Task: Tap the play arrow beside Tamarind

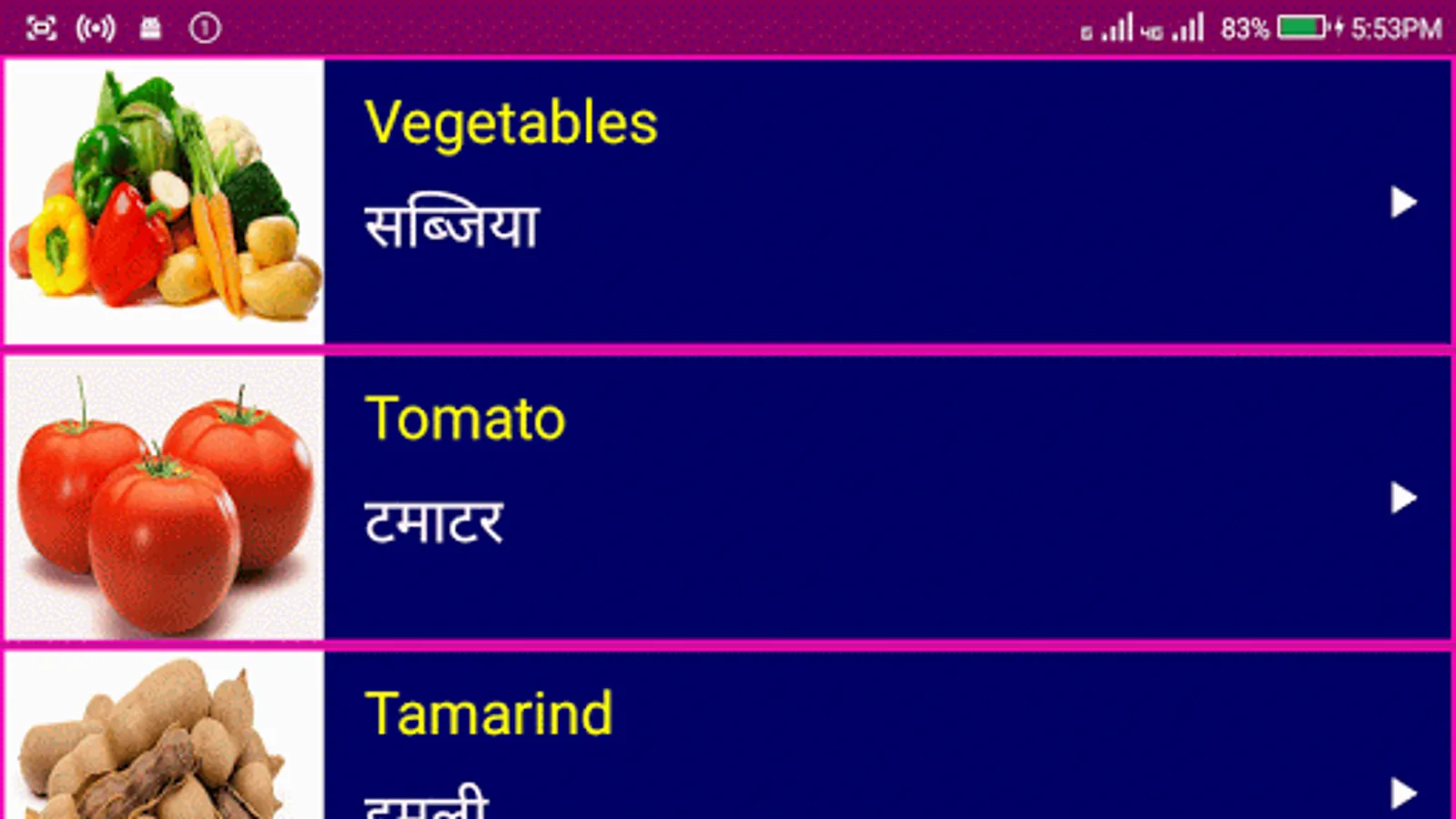Action: (1403, 794)
